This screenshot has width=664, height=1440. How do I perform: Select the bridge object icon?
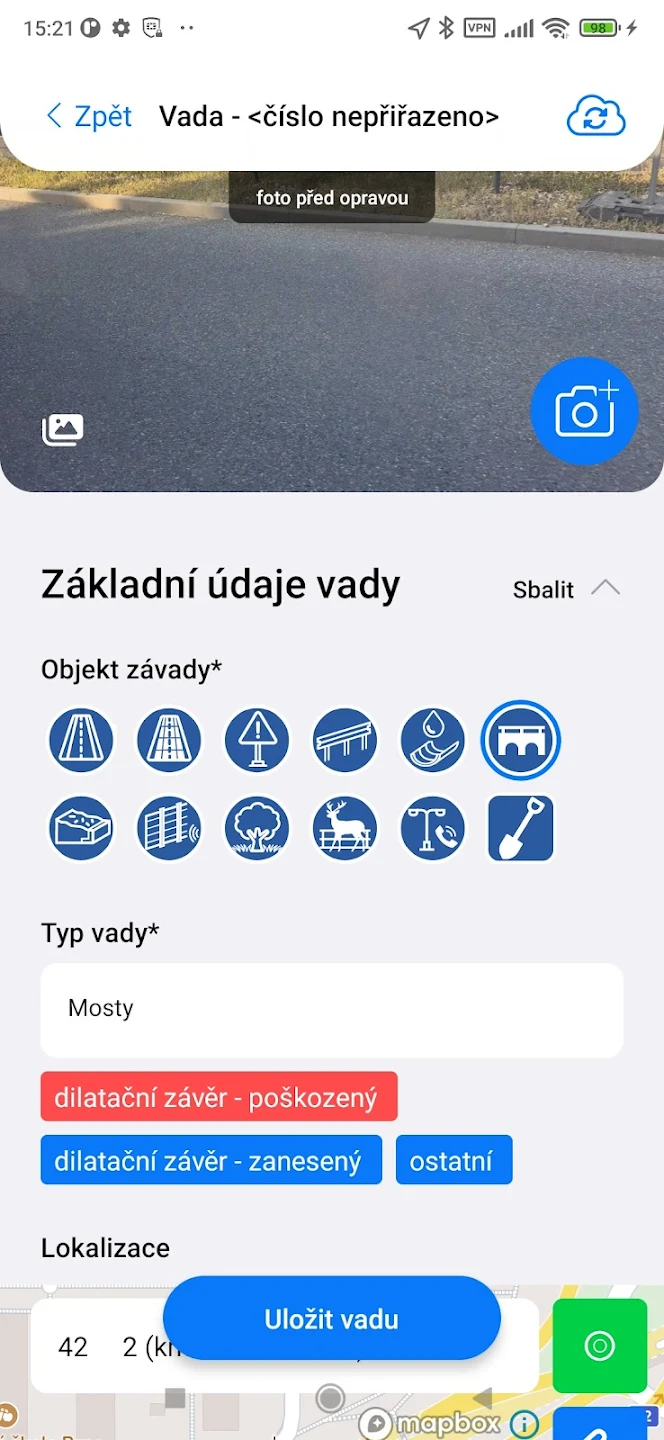521,741
